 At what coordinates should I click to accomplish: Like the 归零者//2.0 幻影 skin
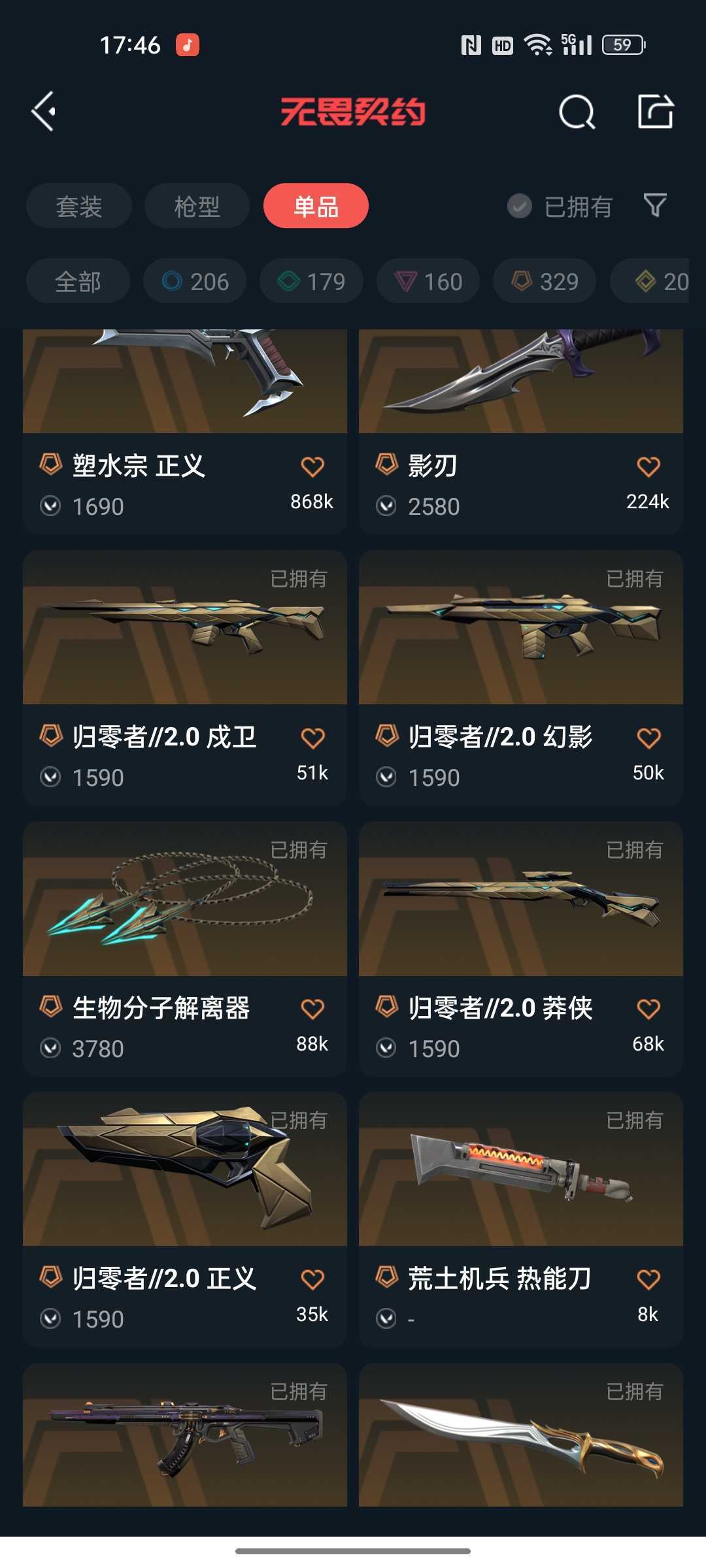648,738
